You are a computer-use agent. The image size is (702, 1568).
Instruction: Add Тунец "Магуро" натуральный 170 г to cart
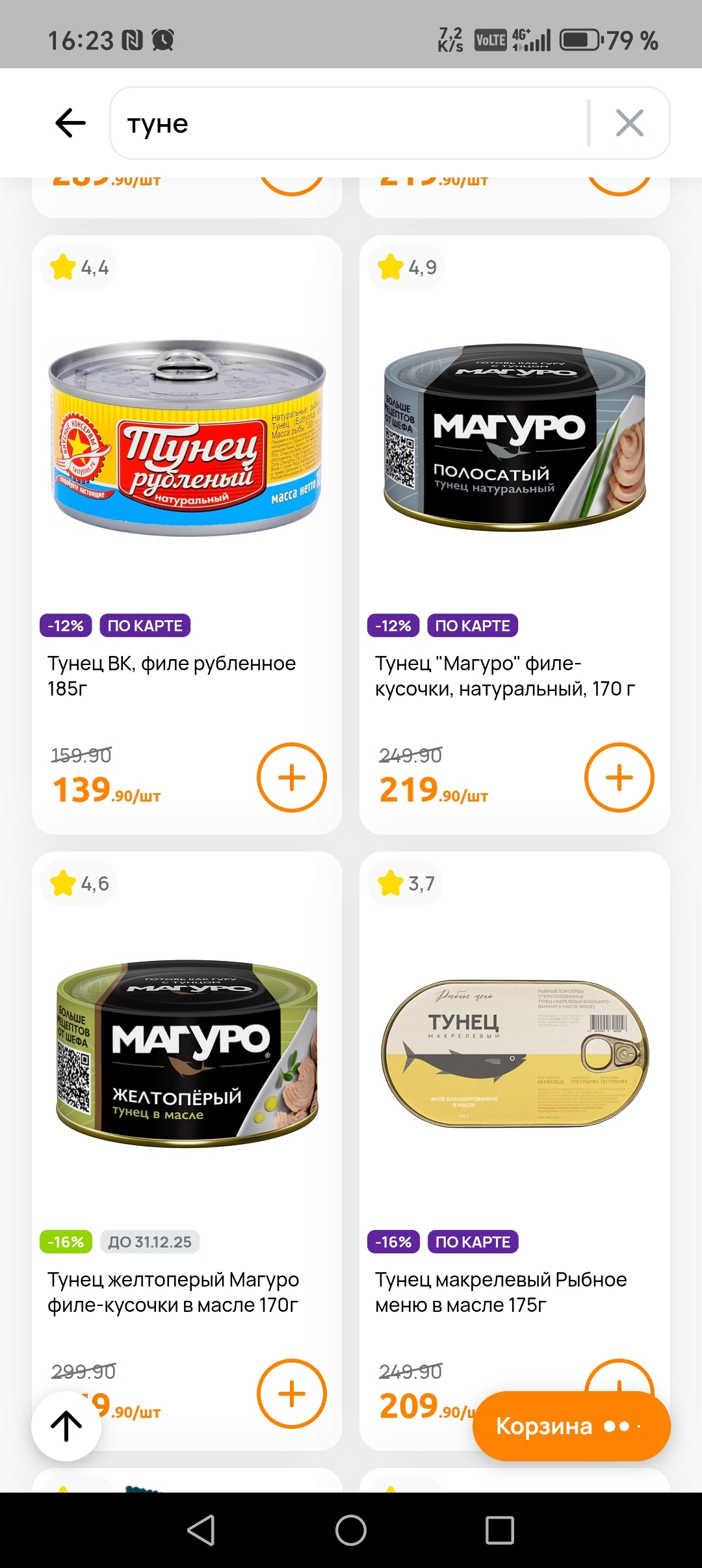[619, 777]
